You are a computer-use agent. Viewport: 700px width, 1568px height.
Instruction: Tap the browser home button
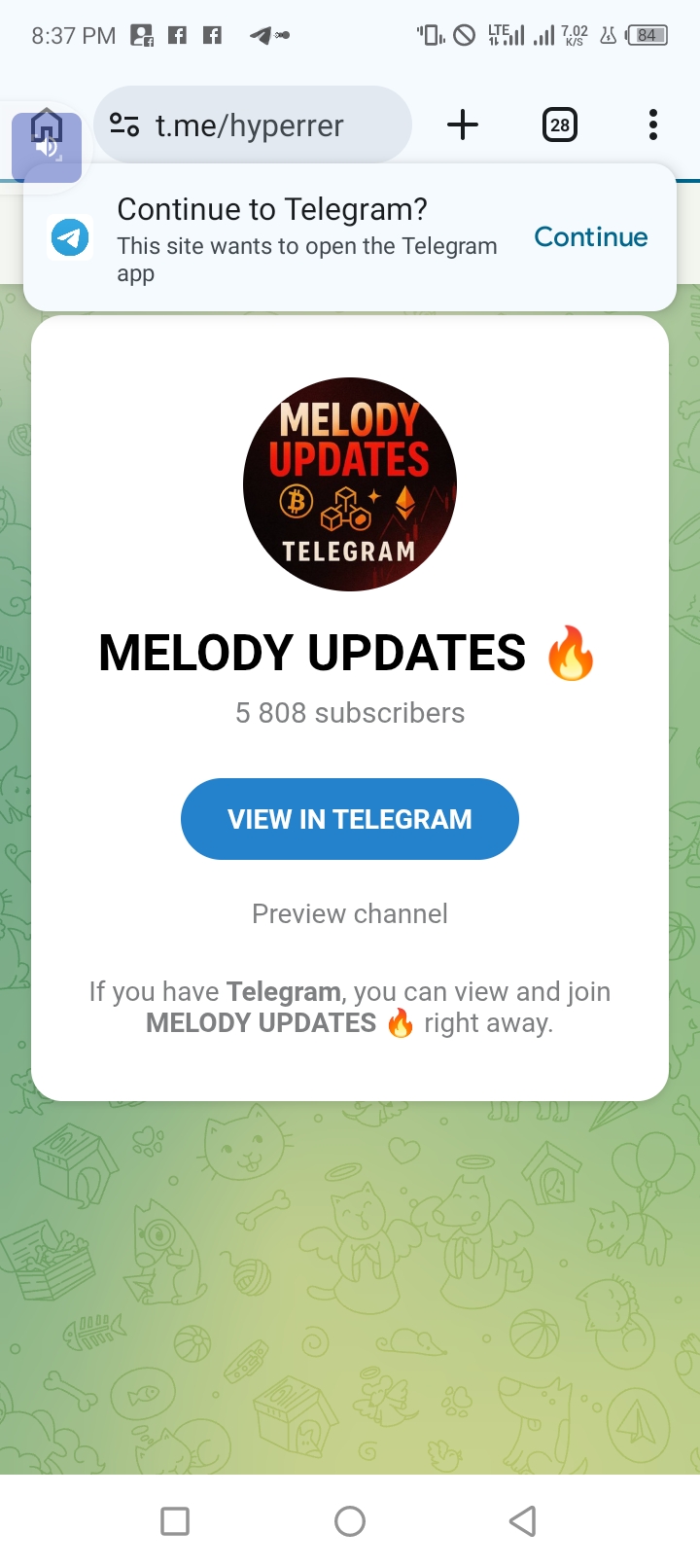click(x=47, y=126)
